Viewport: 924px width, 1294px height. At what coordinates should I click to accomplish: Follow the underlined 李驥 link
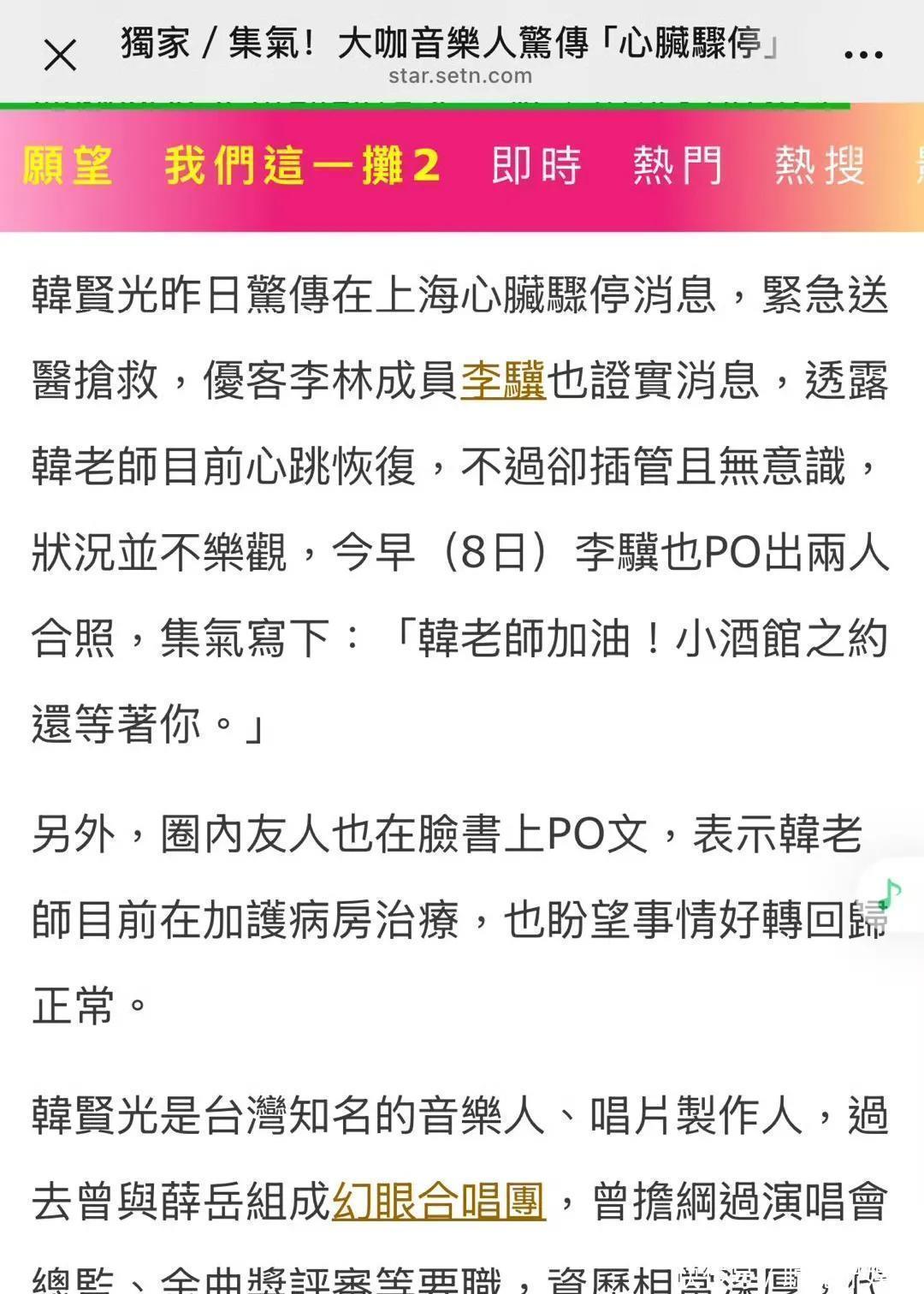[x=503, y=381]
